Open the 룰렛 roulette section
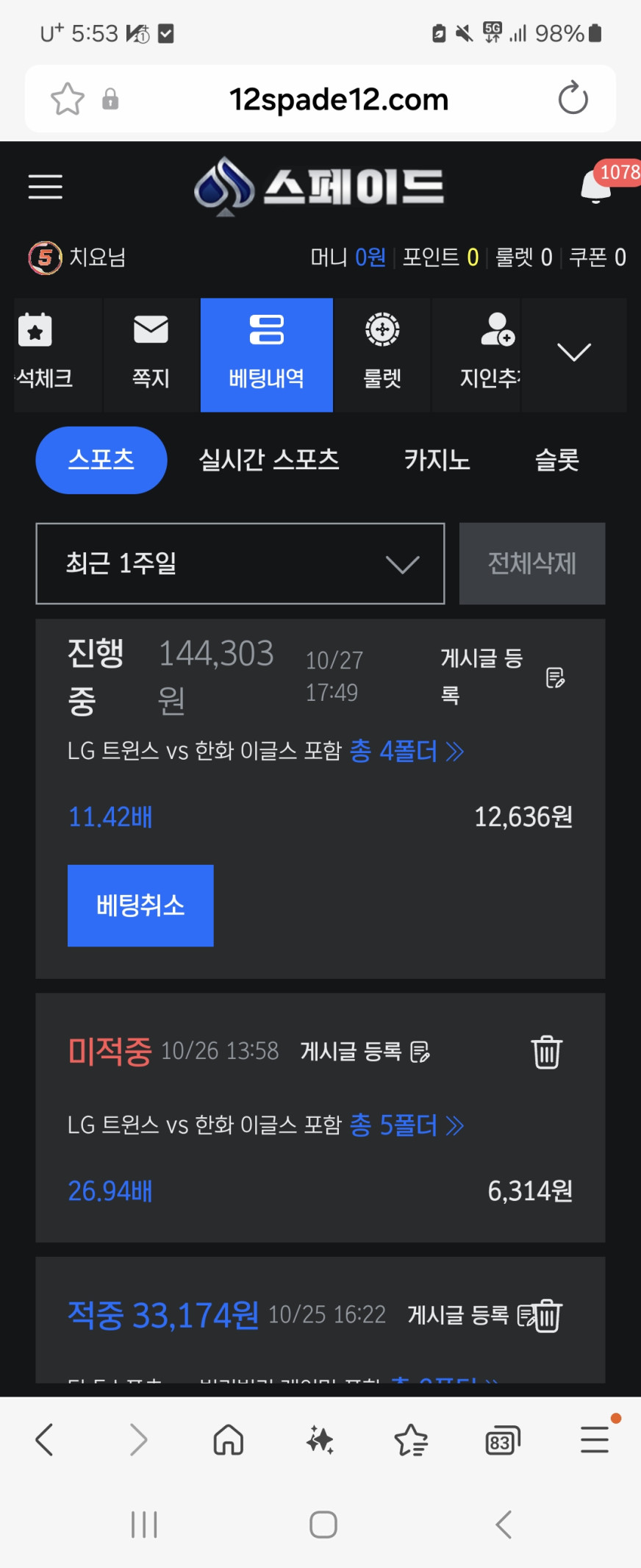Screen dimensions: 641x1568 click(382, 354)
